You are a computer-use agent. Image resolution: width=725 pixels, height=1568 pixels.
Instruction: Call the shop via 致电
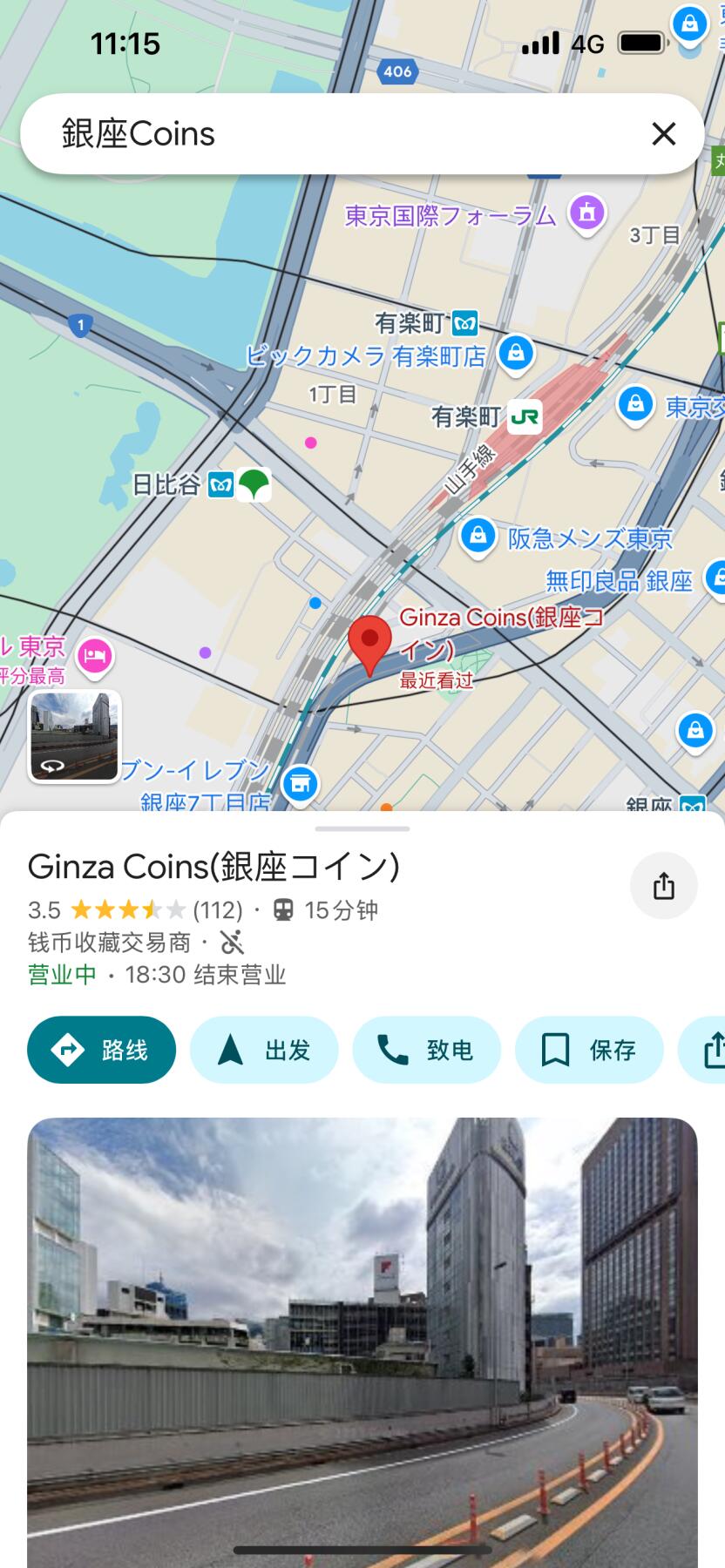(426, 1051)
